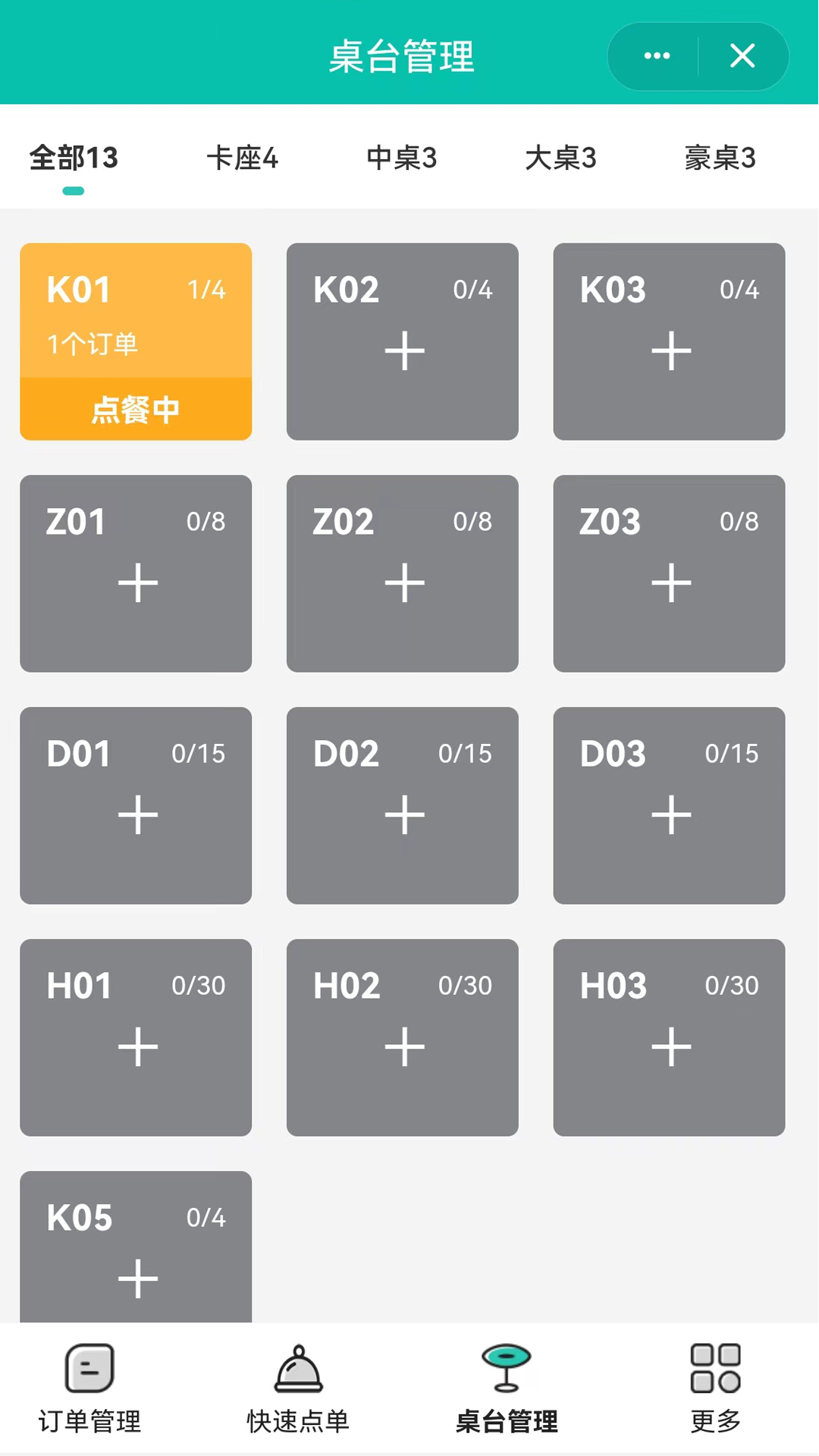This screenshot has height=1456, width=819.
Task: Open the 更多 tab
Action: point(715,1389)
